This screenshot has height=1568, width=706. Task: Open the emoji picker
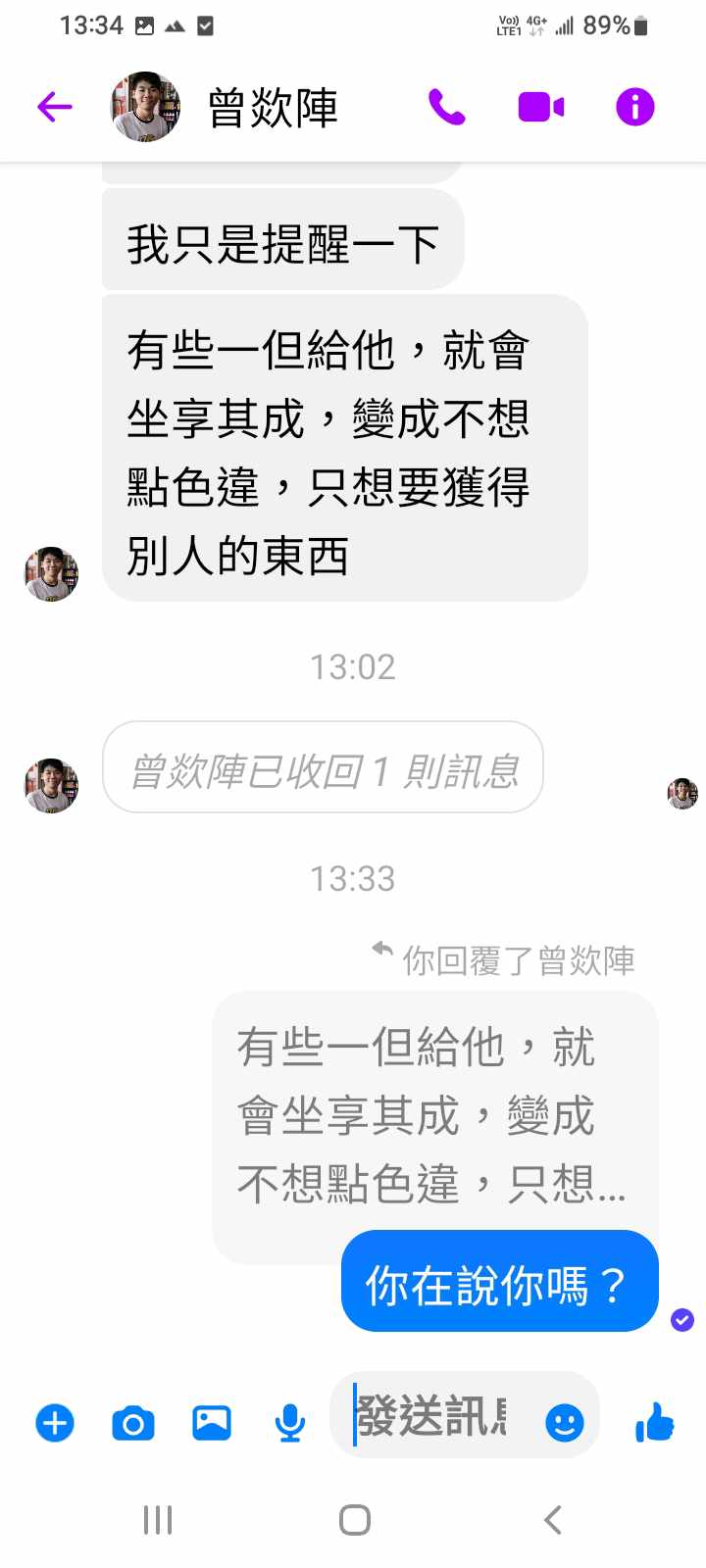[564, 1422]
